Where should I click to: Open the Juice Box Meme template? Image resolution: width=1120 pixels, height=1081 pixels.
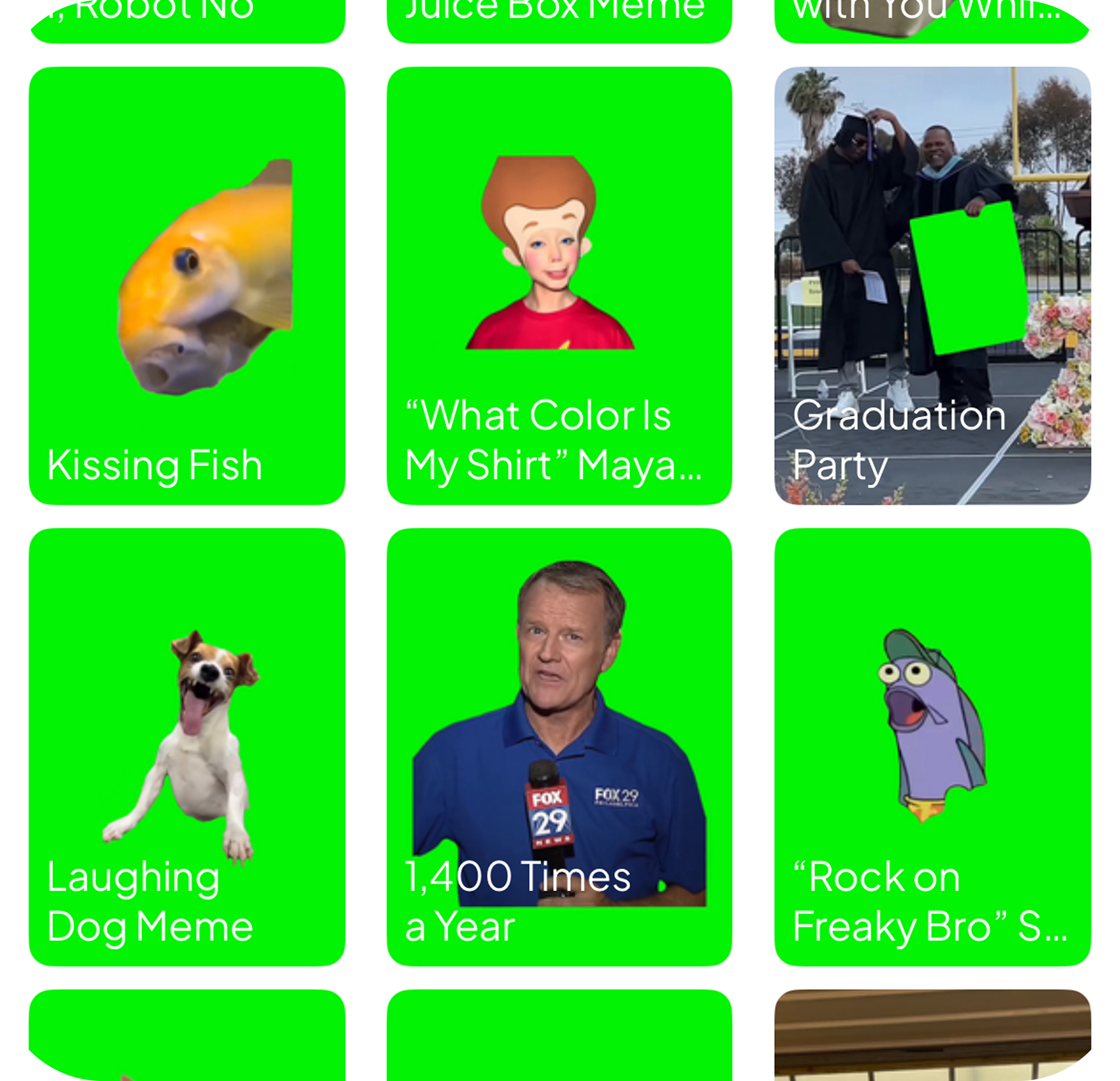[x=559, y=20]
